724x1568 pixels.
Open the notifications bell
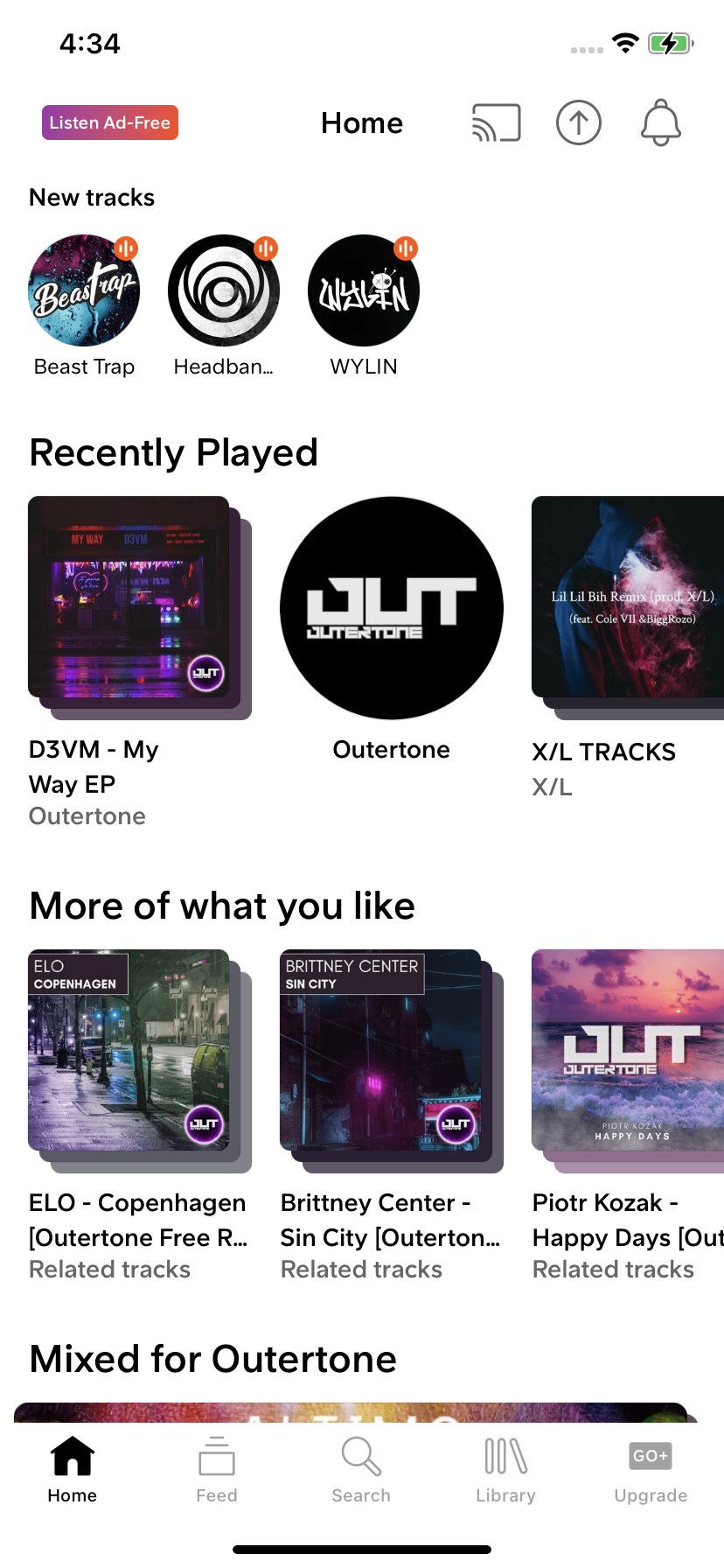tap(660, 122)
